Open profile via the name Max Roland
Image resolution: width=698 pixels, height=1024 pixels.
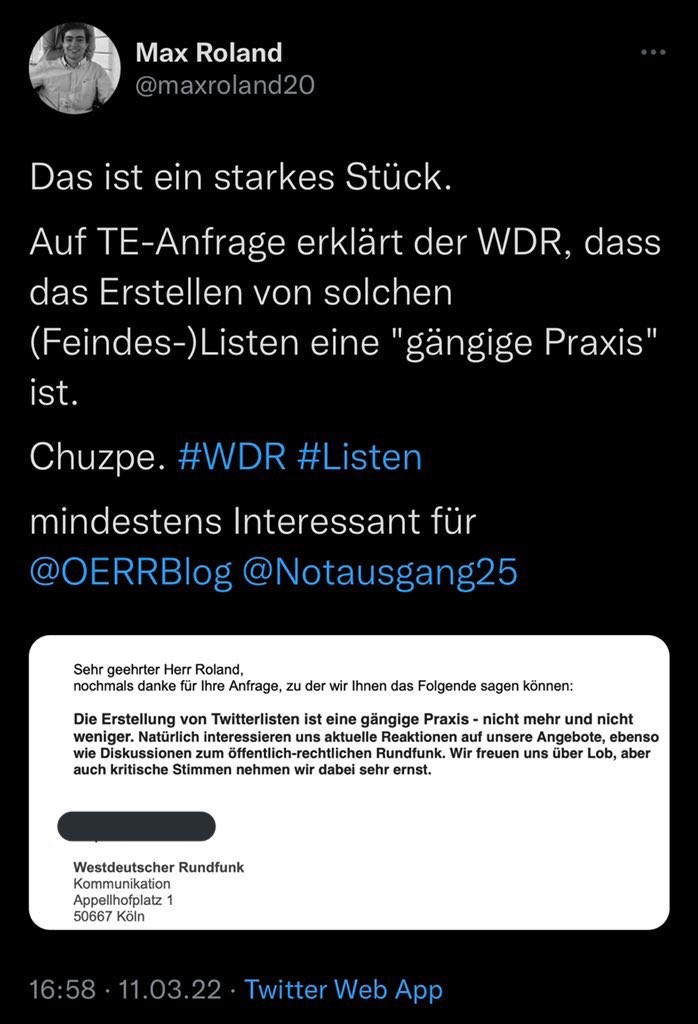208,51
